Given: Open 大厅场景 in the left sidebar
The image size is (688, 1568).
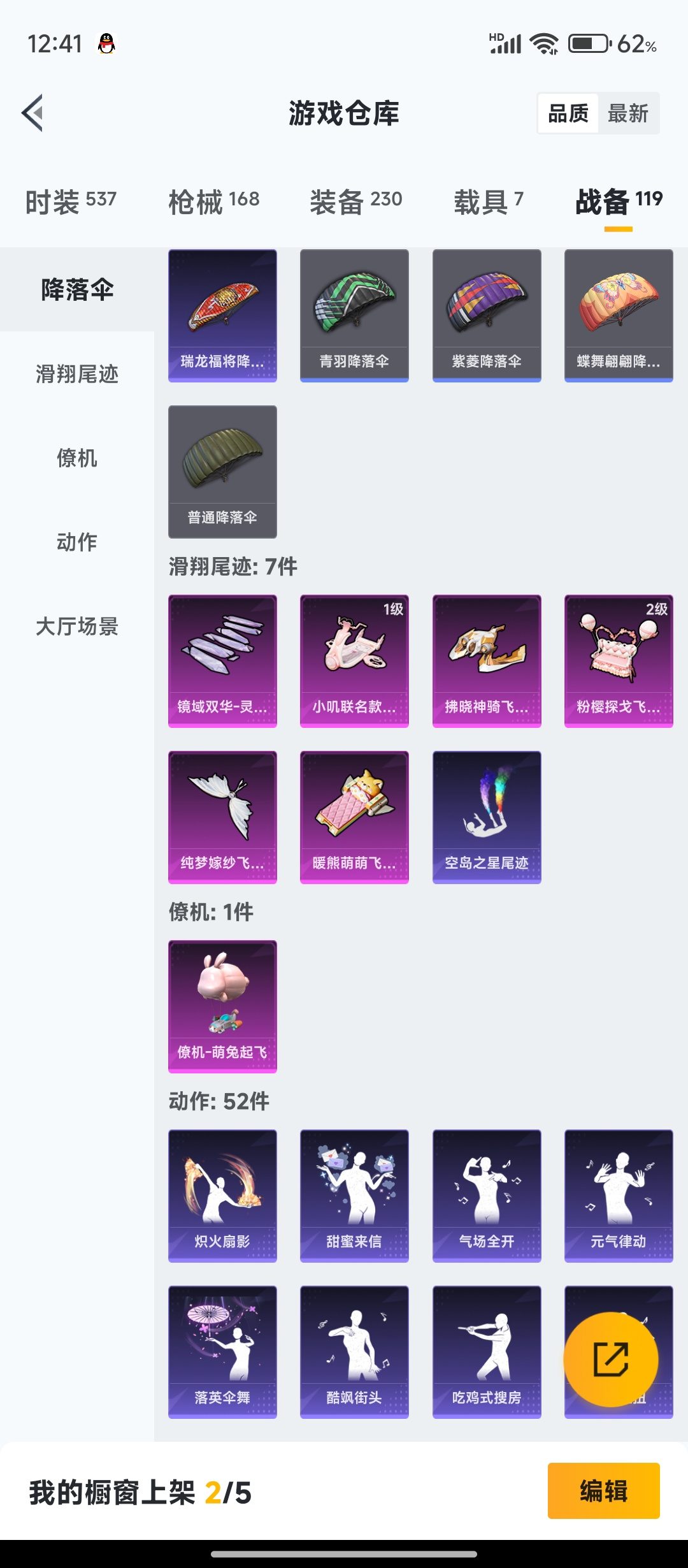Looking at the screenshot, I should pyautogui.click(x=77, y=627).
